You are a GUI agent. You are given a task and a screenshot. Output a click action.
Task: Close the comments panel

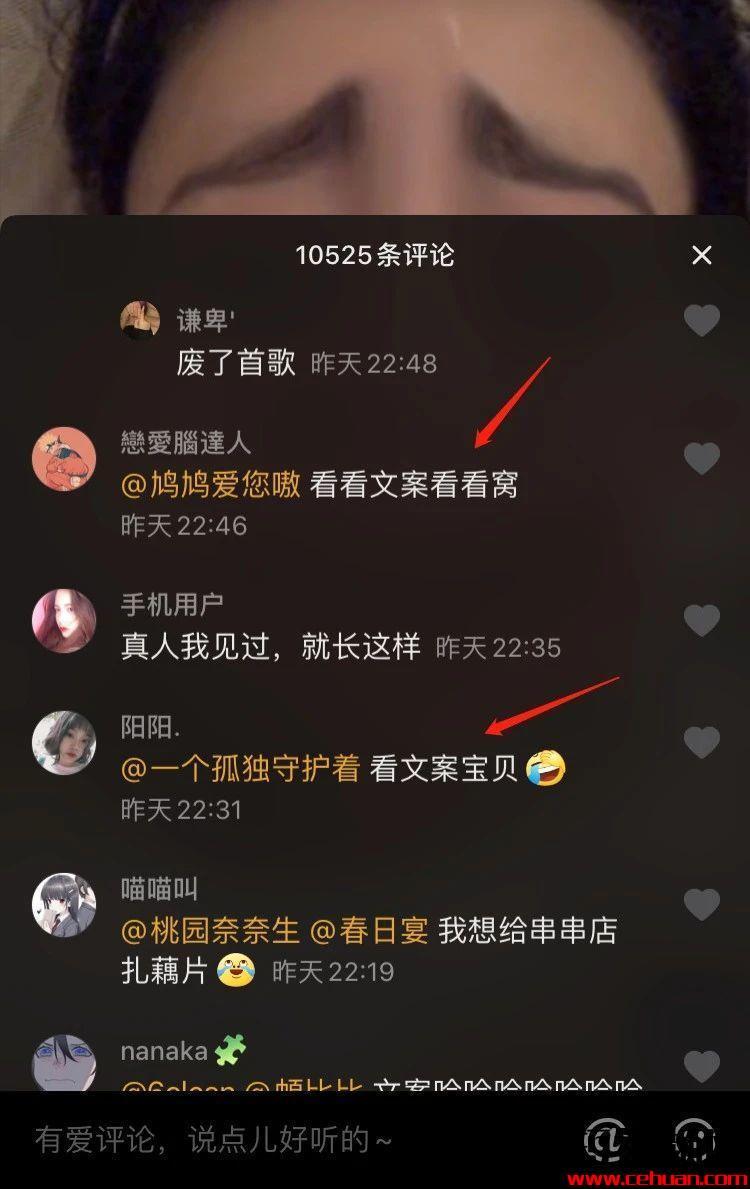point(702,255)
